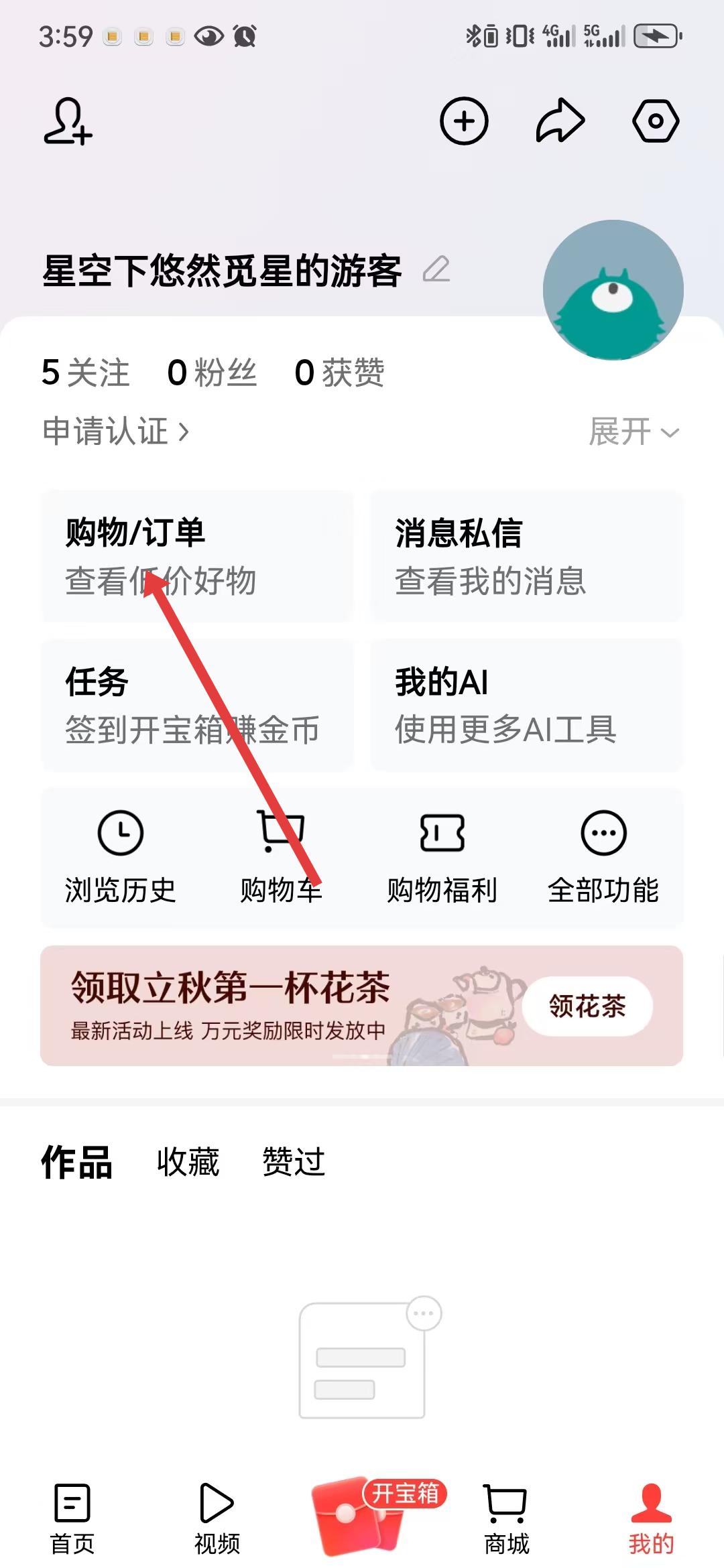
Task: Open the 任务 tasks card
Action: 196,705
